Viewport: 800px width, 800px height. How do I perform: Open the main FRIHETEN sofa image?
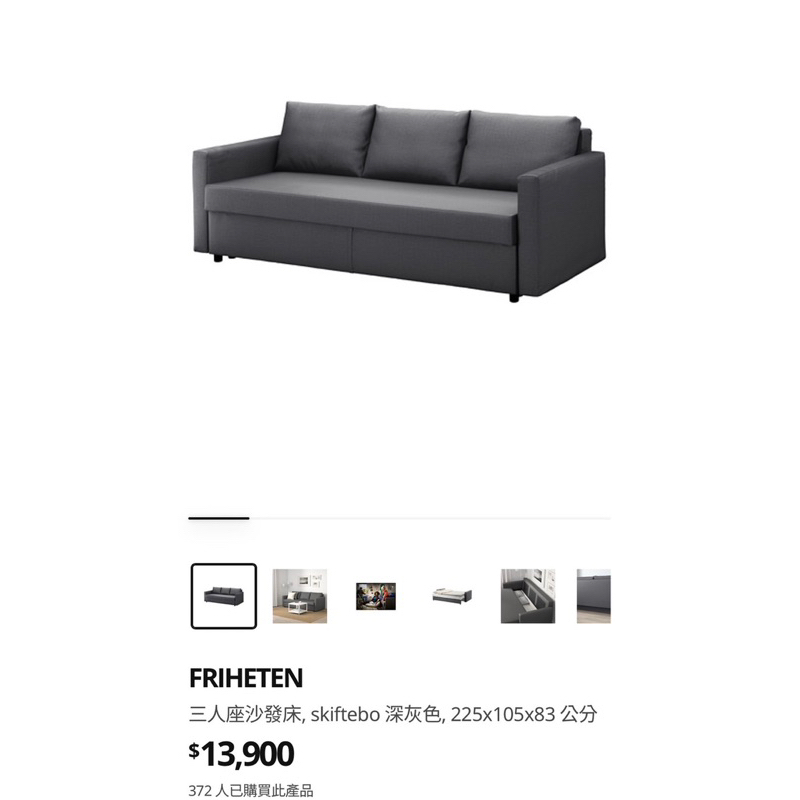click(x=399, y=202)
